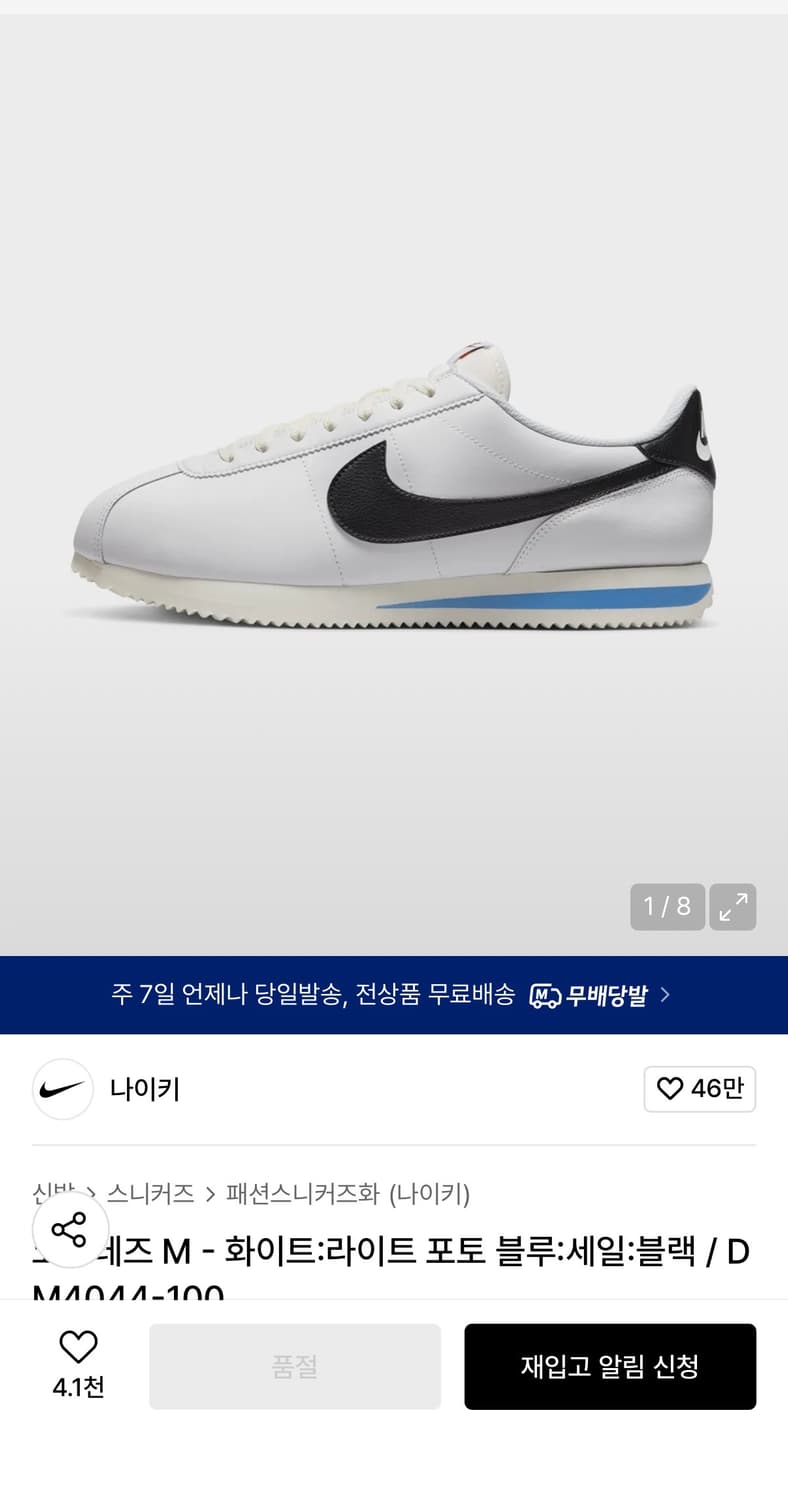Click the Nike swoosh brand logo
788x1500 pixels.
tap(62, 1090)
